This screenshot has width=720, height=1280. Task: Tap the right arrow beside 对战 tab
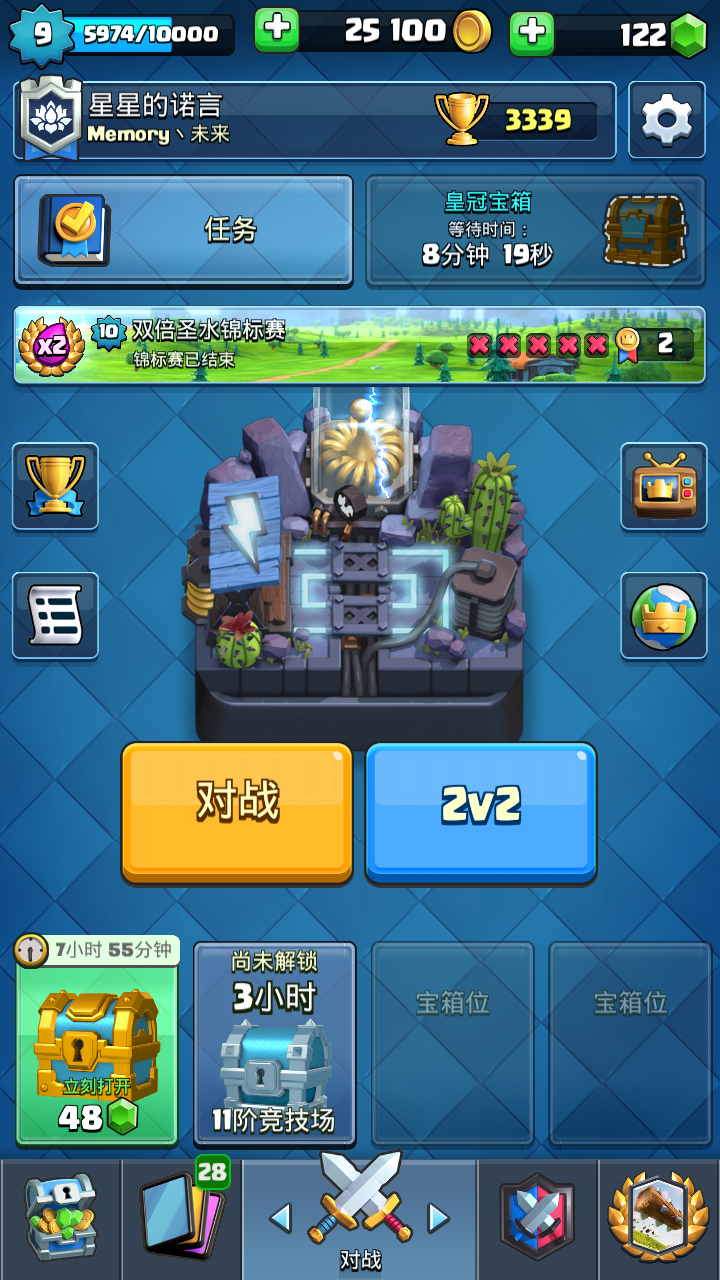point(438,1217)
